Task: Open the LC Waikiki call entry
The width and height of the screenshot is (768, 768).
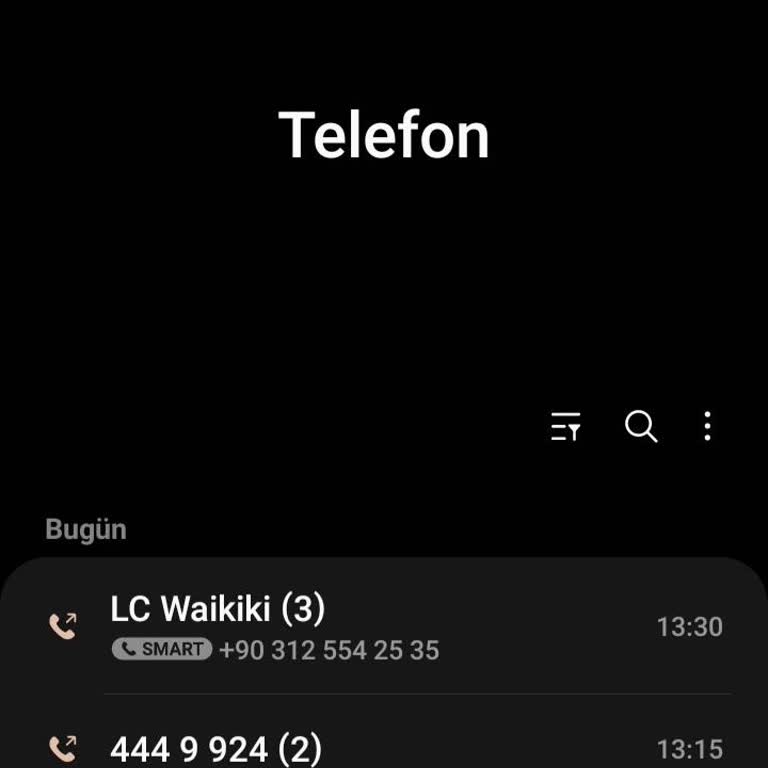Action: click(380, 628)
